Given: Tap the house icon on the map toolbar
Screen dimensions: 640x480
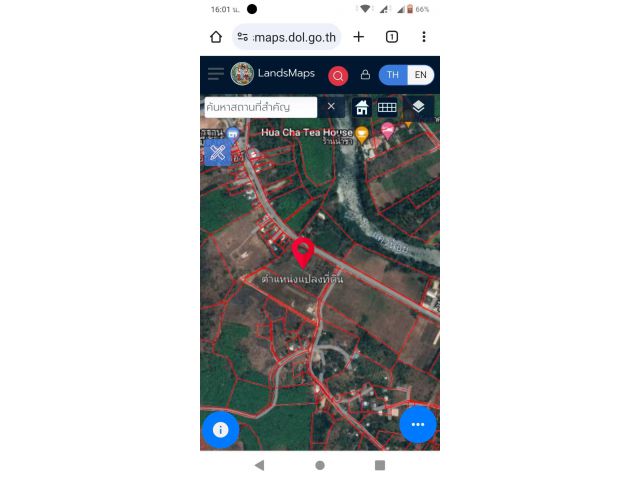Looking at the screenshot, I should pos(362,107).
